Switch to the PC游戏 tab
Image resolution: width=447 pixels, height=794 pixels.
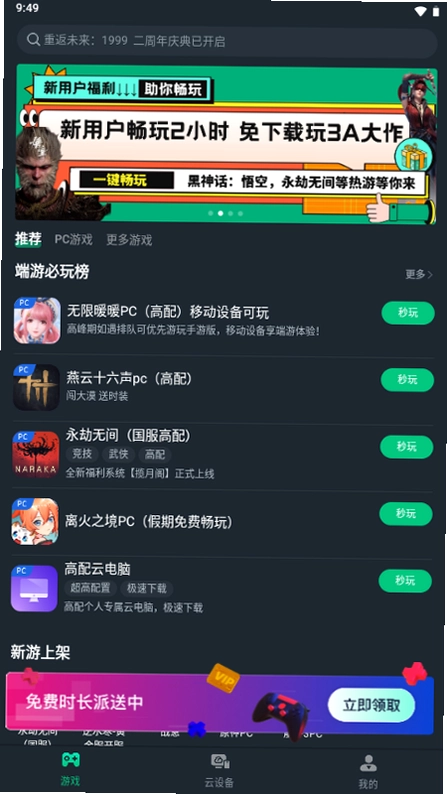(73, 239)
